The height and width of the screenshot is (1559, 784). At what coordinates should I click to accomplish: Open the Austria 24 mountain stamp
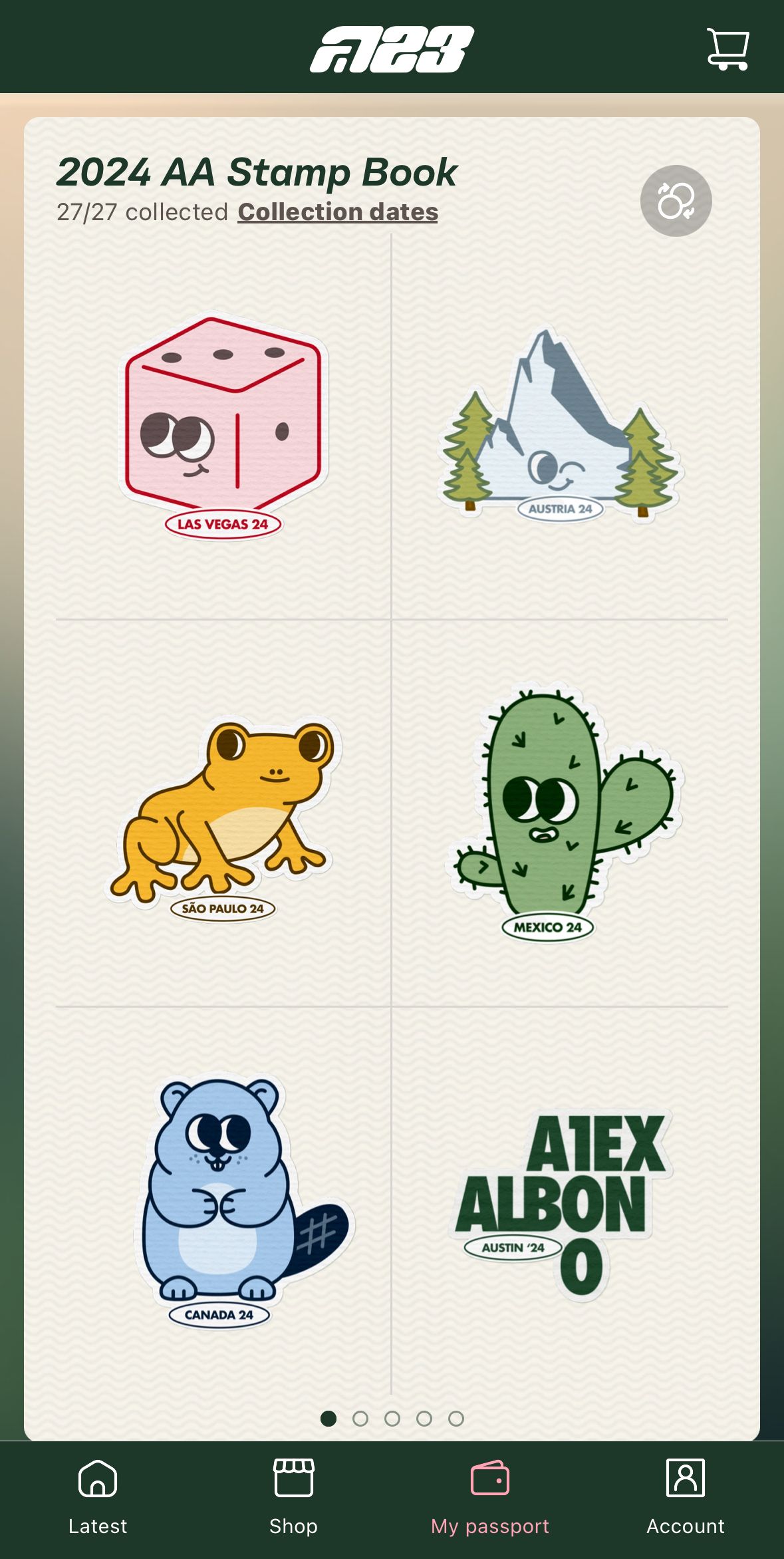point(560,426)
